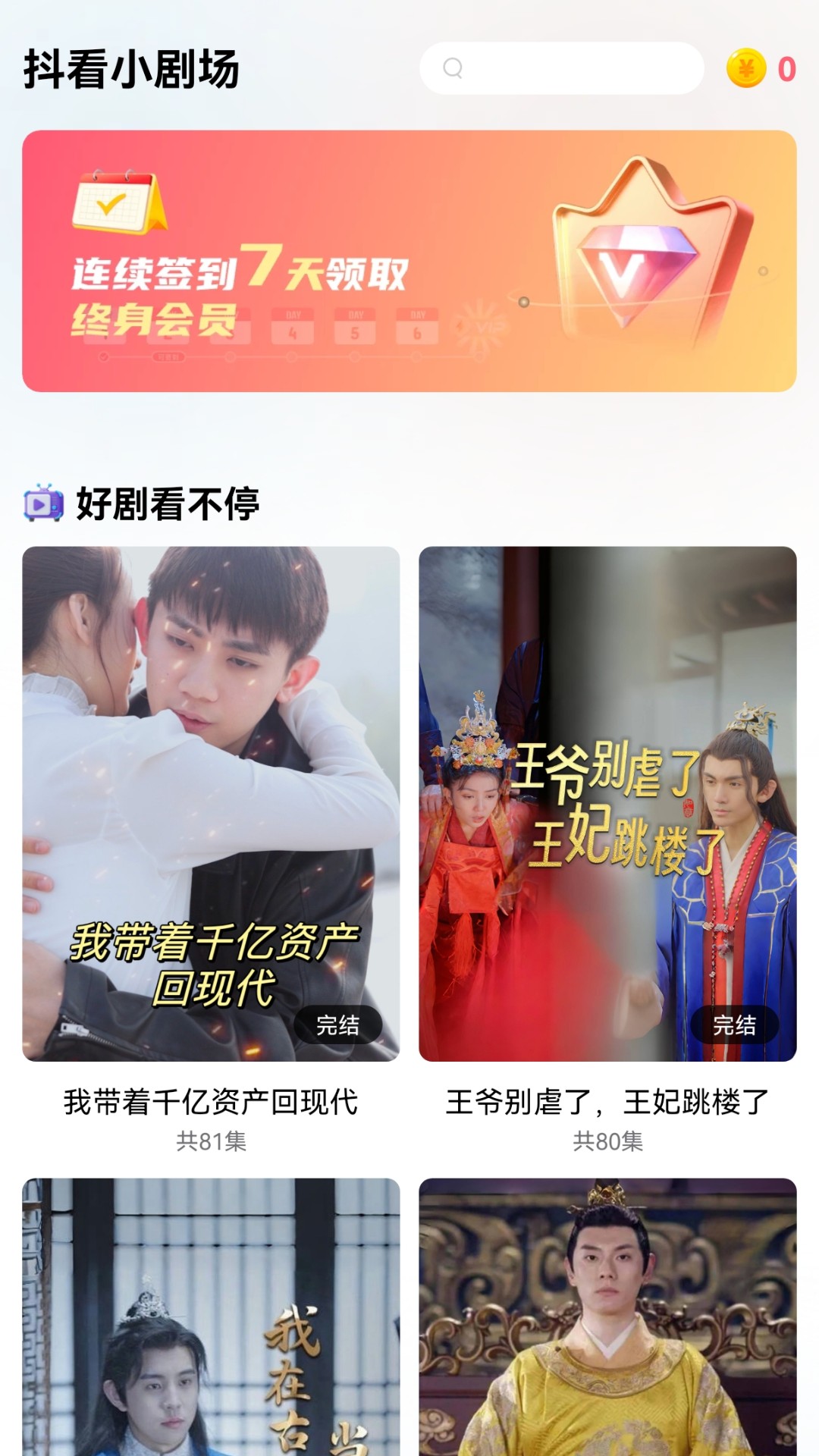Click the calendar check icon in the banner
The image size is (819, 1456).
[x=121, y=205]
